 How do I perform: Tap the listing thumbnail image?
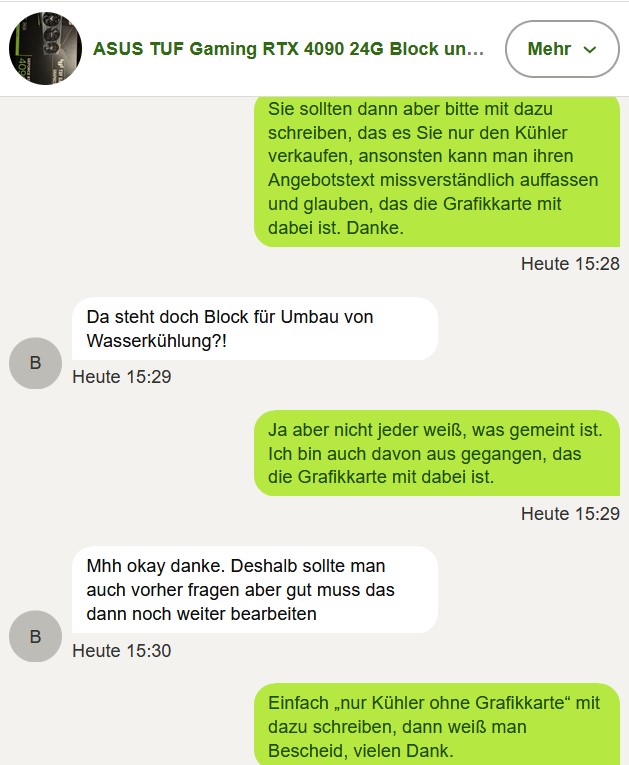click(45, 49)
